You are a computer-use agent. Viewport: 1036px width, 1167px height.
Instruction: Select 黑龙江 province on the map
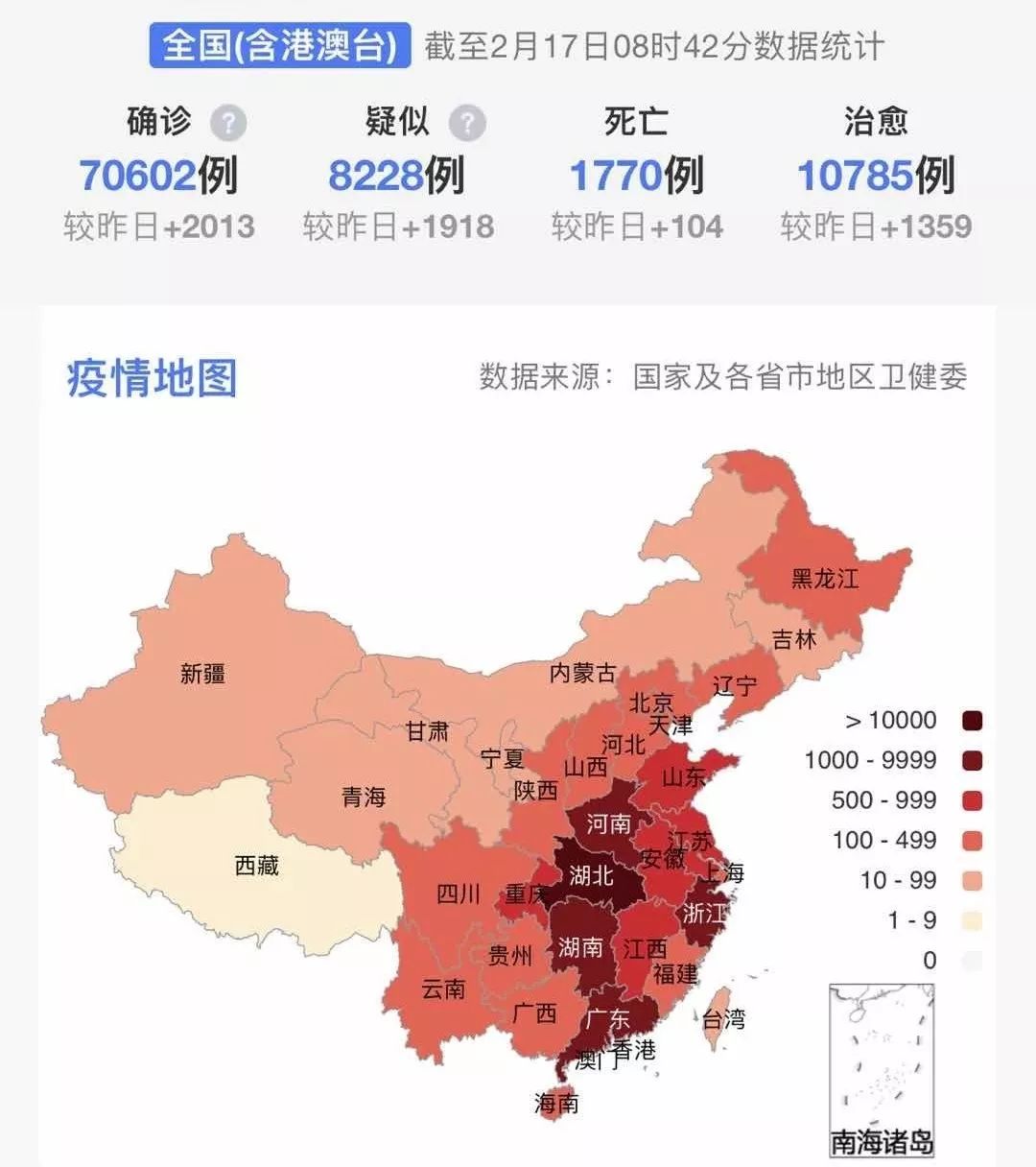[x=825, y=578]
